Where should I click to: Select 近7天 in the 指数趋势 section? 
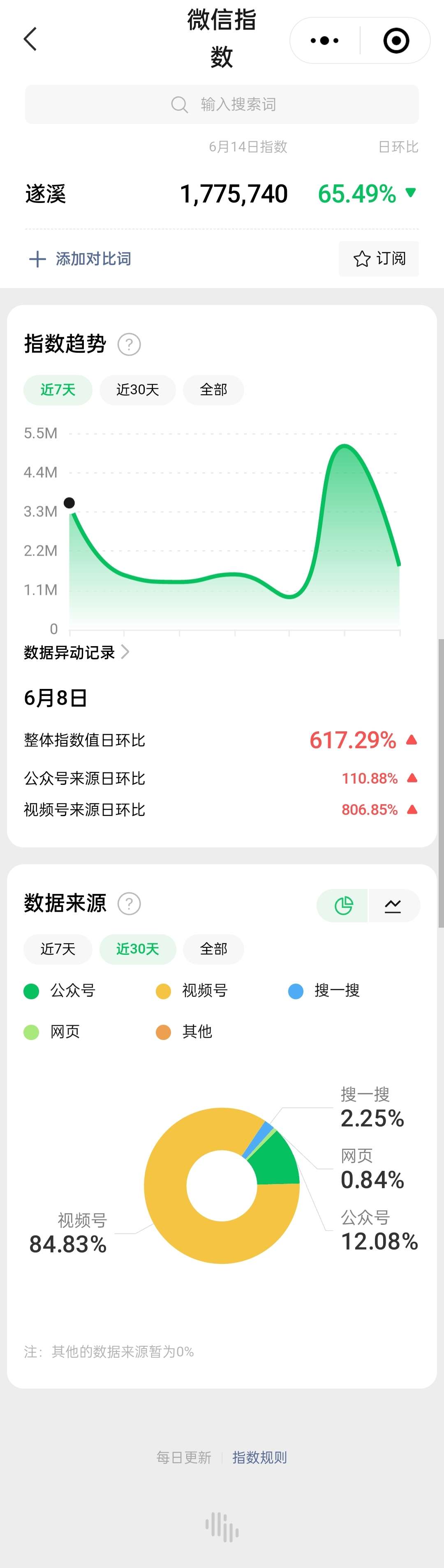click(58, 390)
